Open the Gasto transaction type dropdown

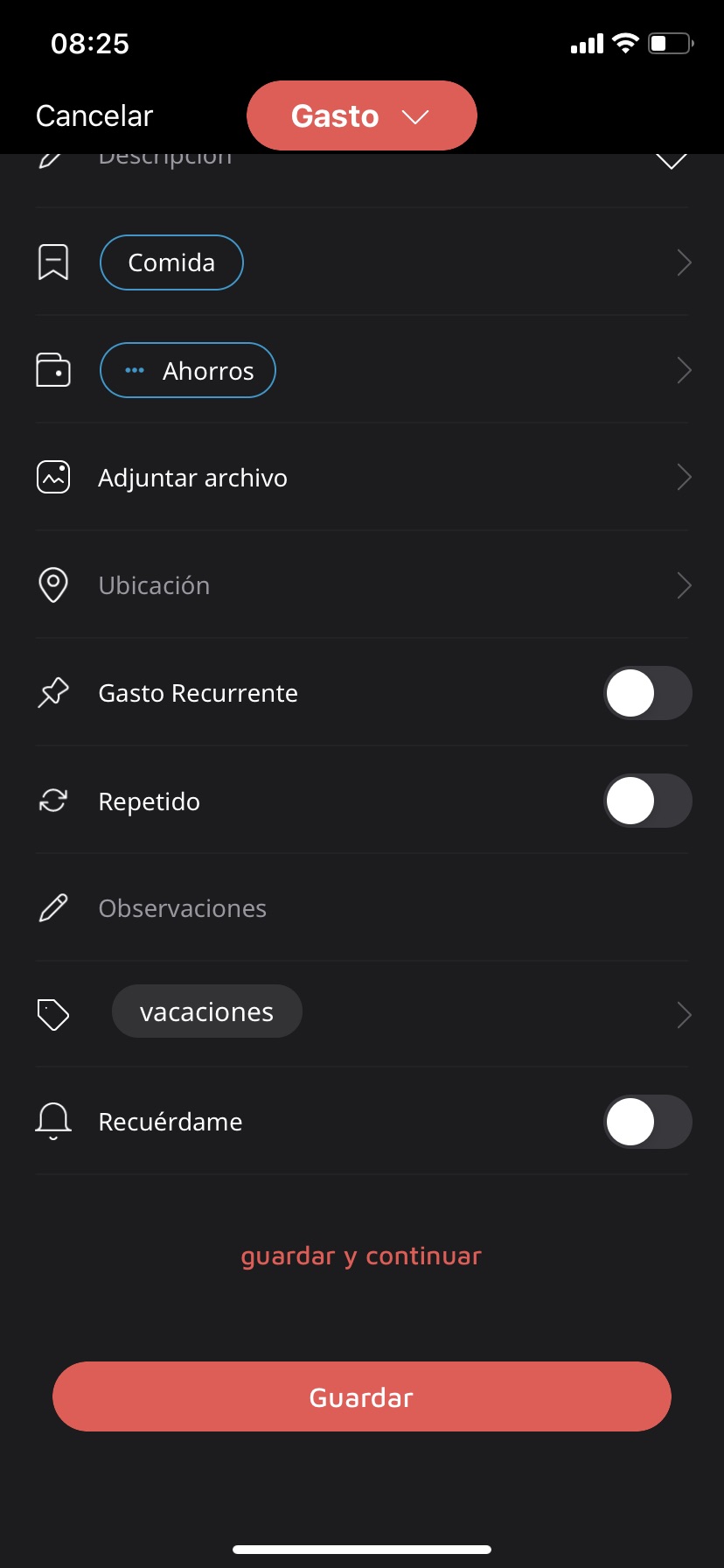pos(361,115)
